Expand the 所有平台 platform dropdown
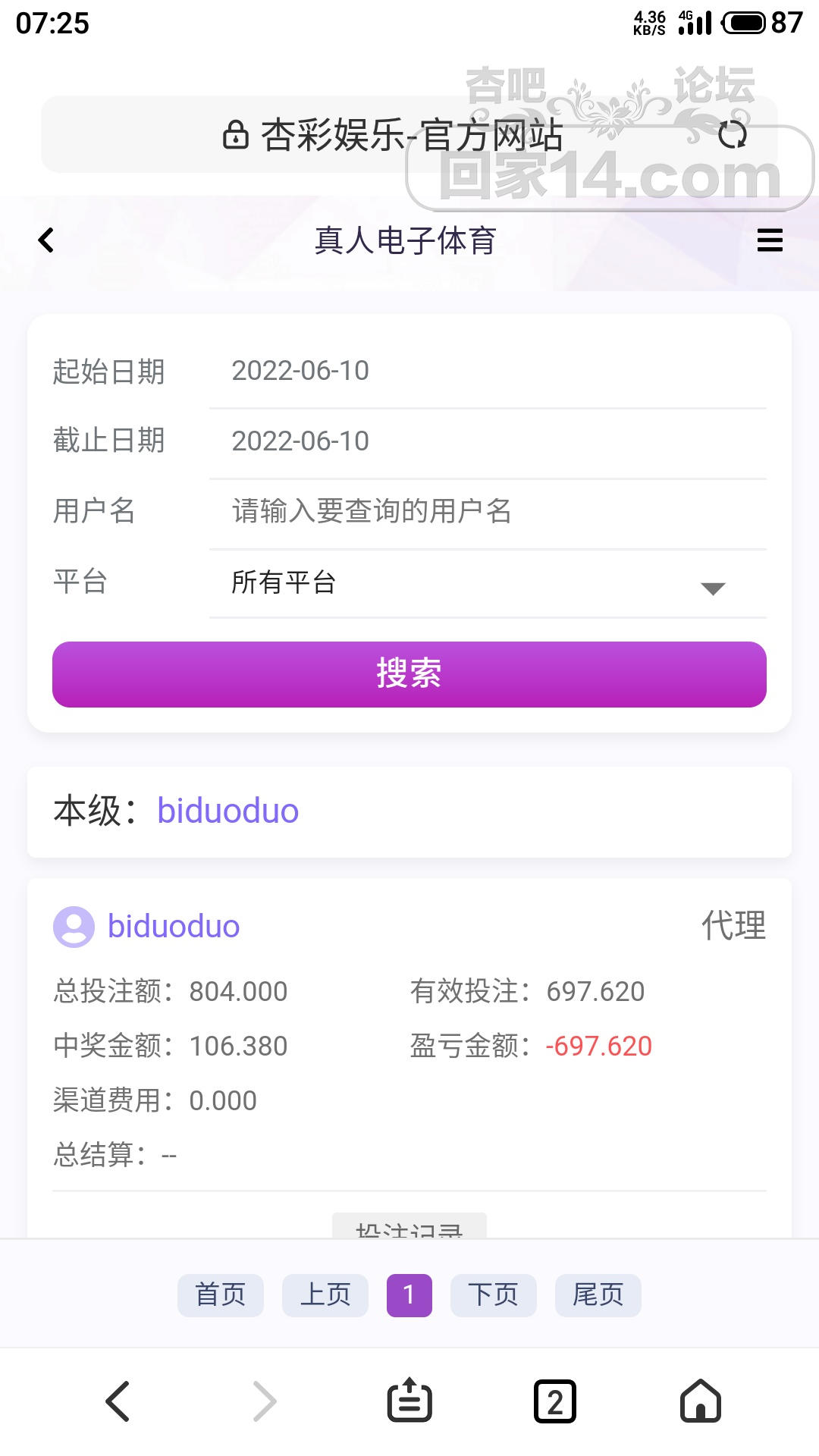This screenshot has width=819, height=1456. pos(485,582)
